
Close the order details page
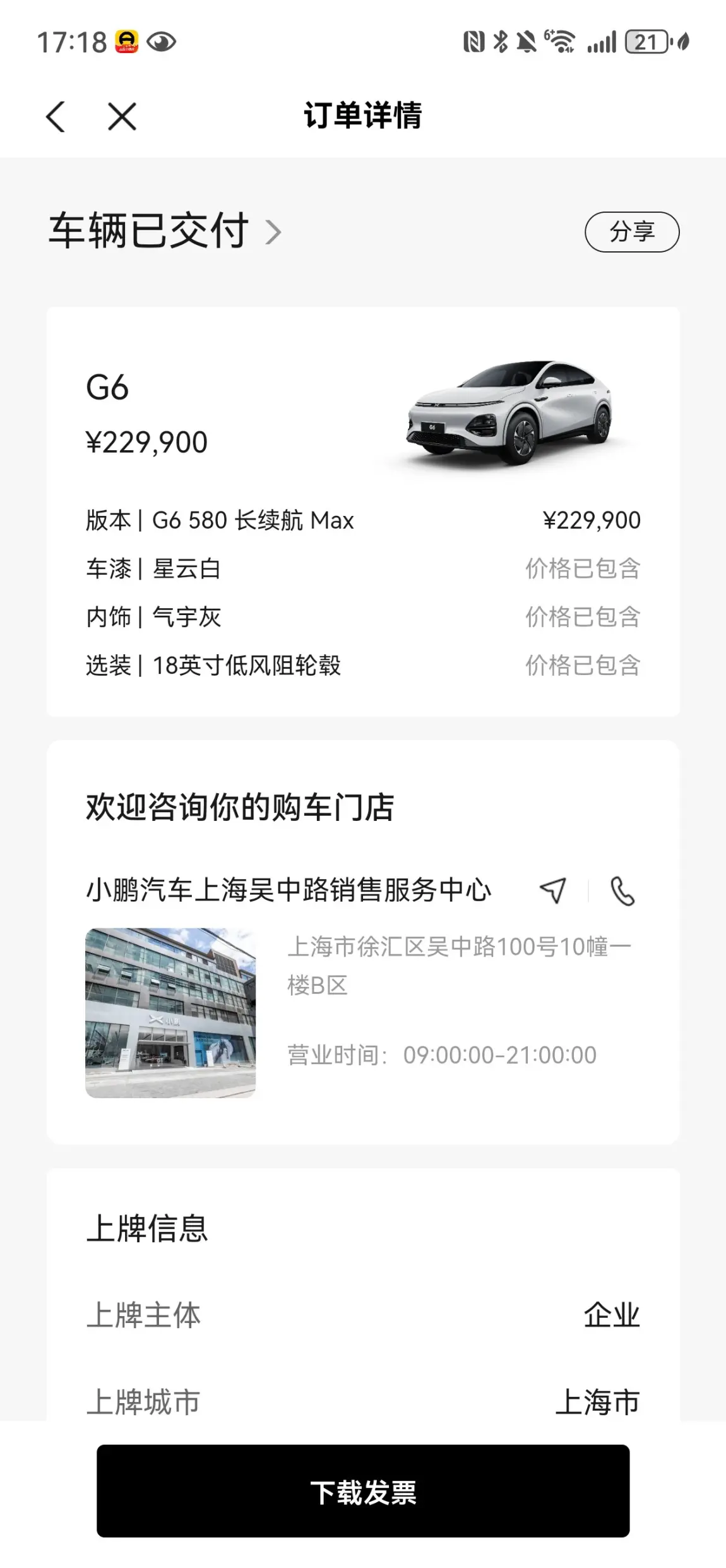pyautogui.click(x=122, y=117)
